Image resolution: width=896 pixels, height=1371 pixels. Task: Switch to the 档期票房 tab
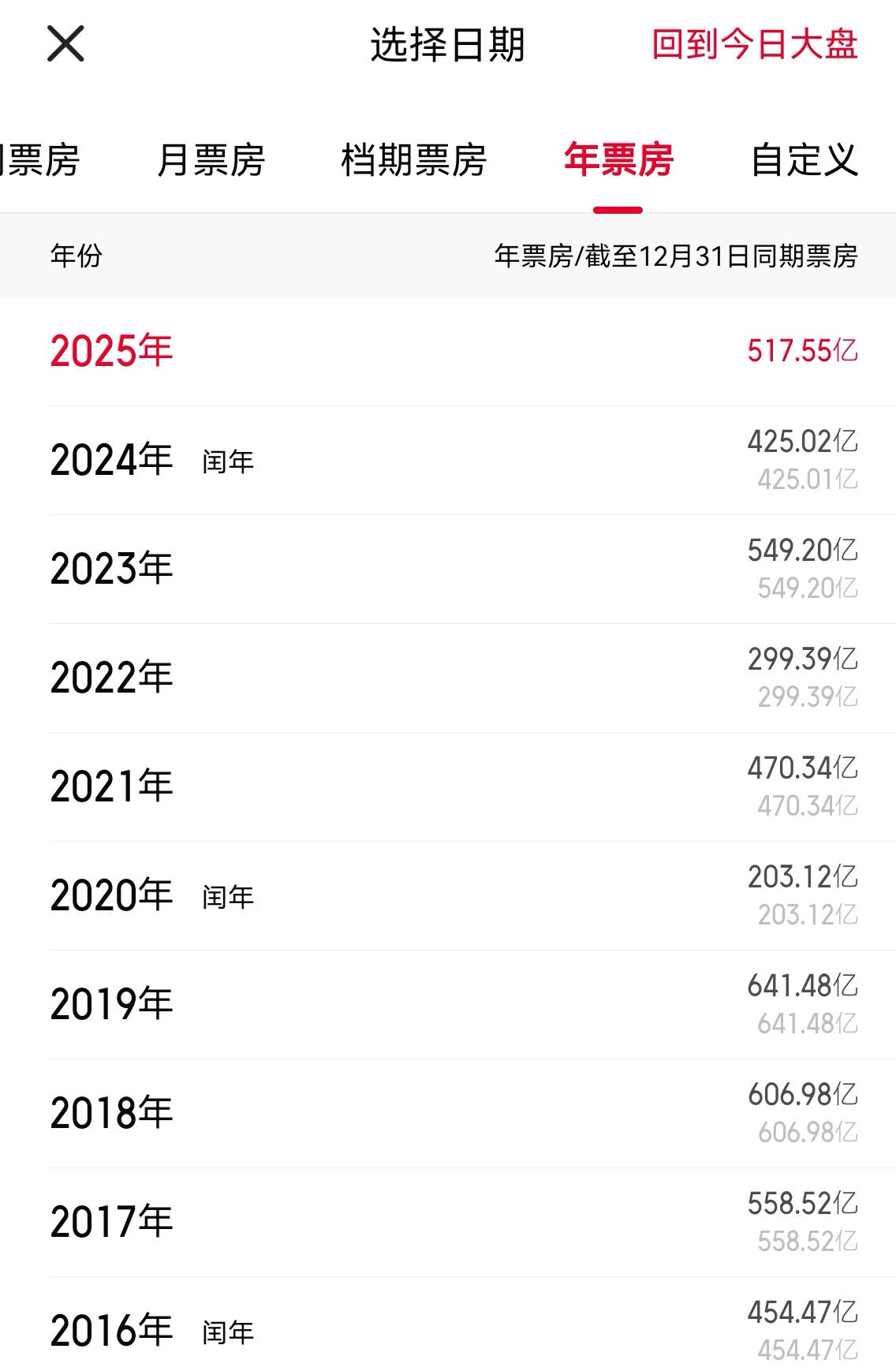point(413,160)
